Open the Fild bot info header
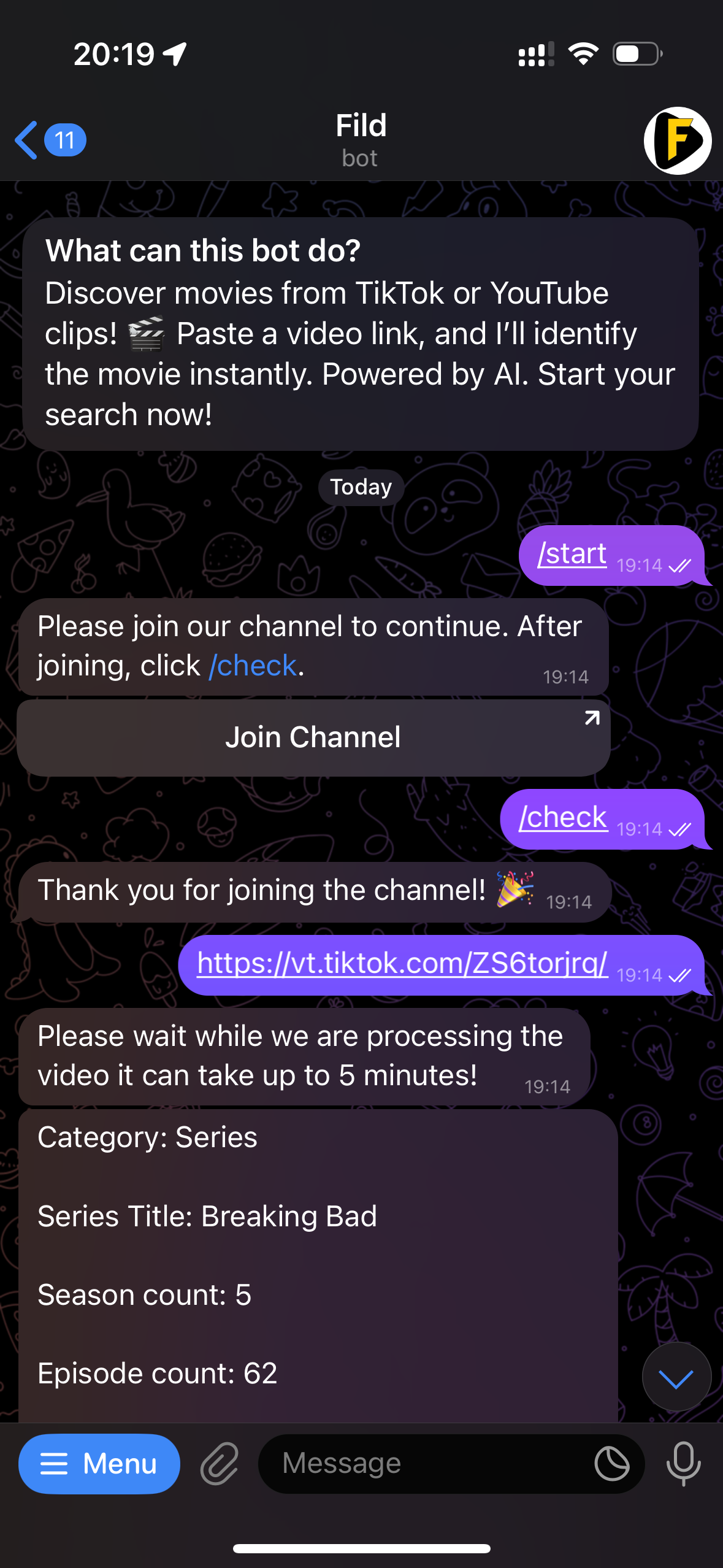 (361, 140)
